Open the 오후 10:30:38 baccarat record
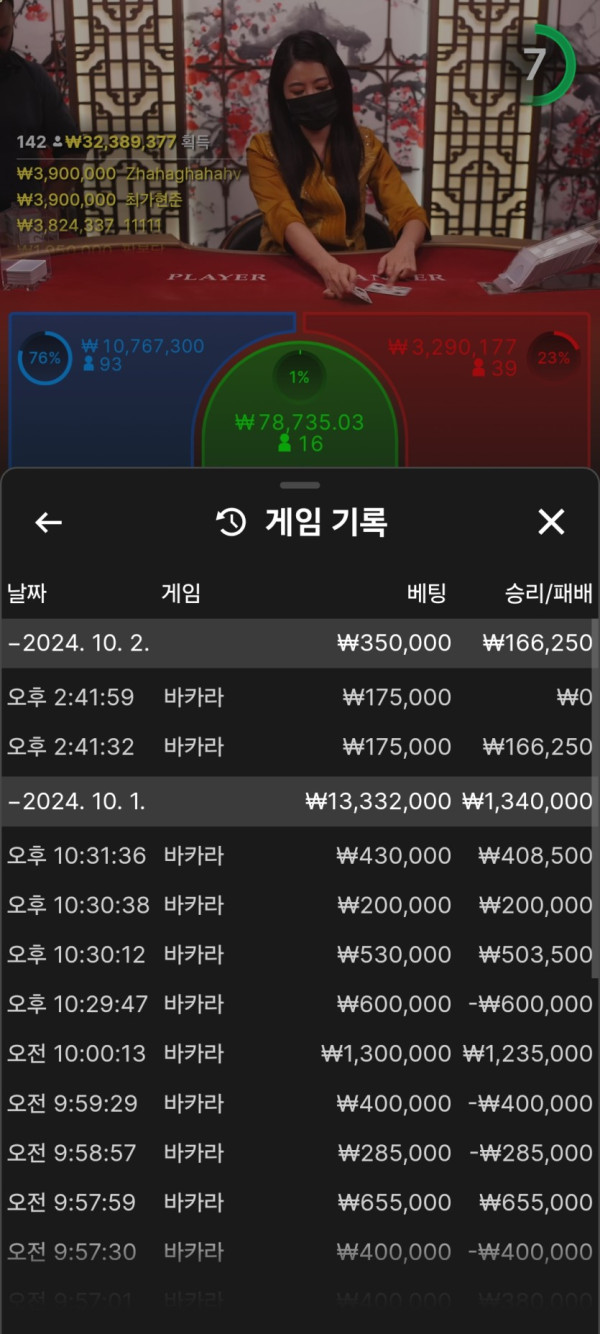 pyautogui.click(x=300, y=905)
